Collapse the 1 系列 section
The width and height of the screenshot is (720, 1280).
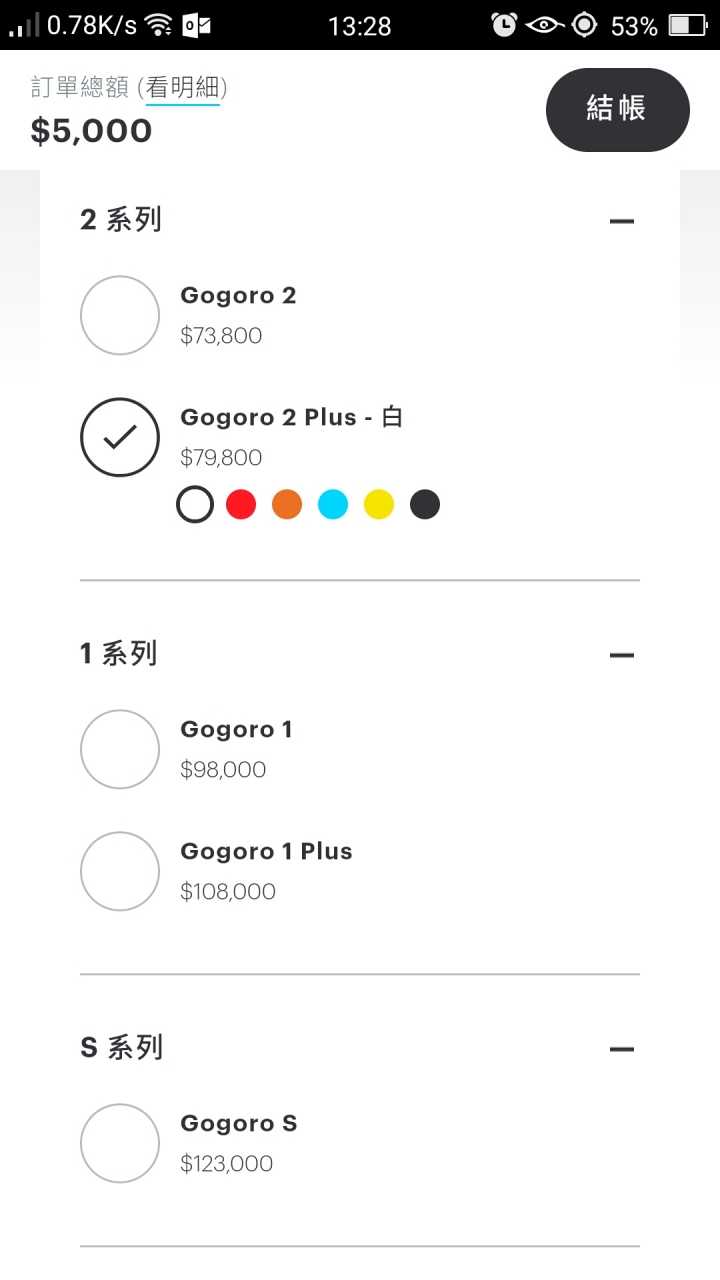[x=622, y=655]
